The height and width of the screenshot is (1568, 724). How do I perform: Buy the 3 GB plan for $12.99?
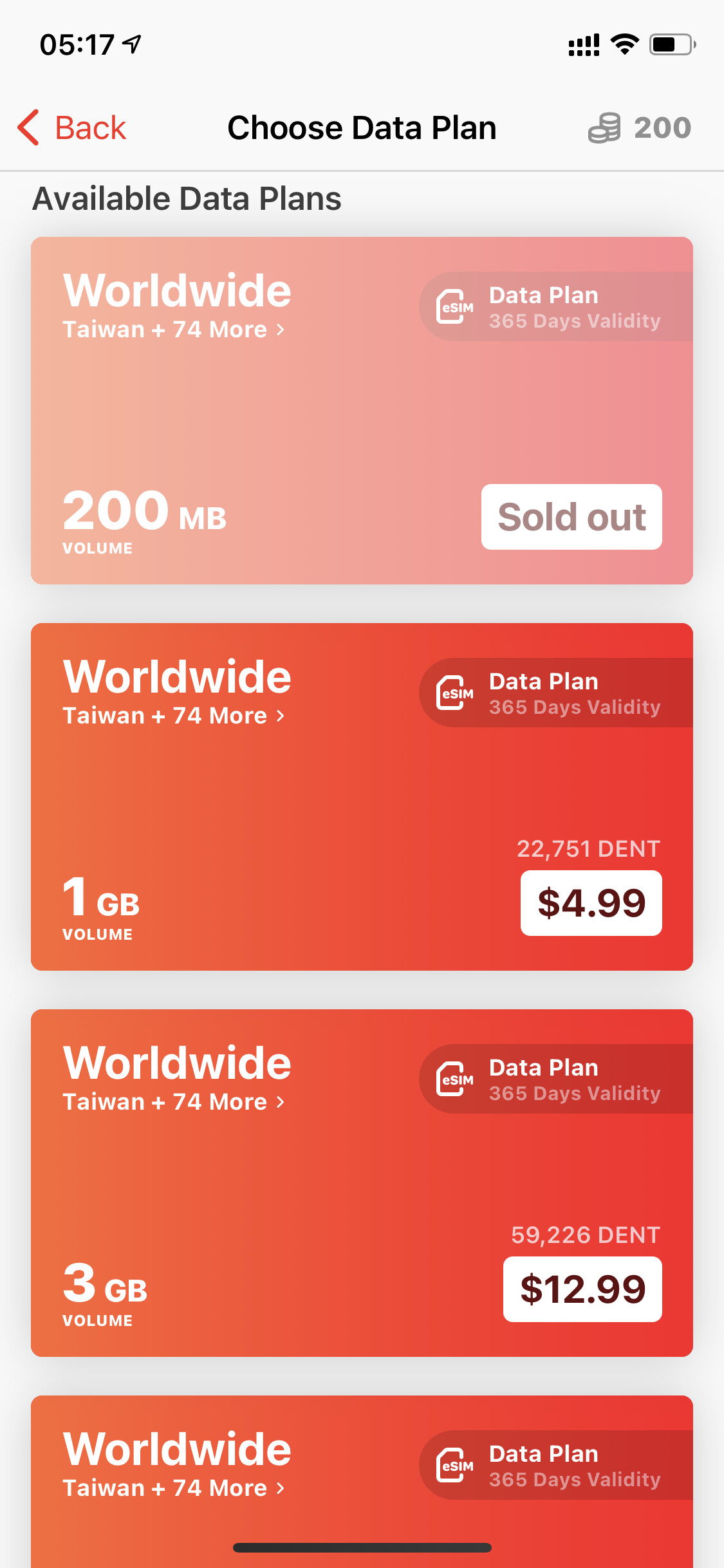point(582,1289)
